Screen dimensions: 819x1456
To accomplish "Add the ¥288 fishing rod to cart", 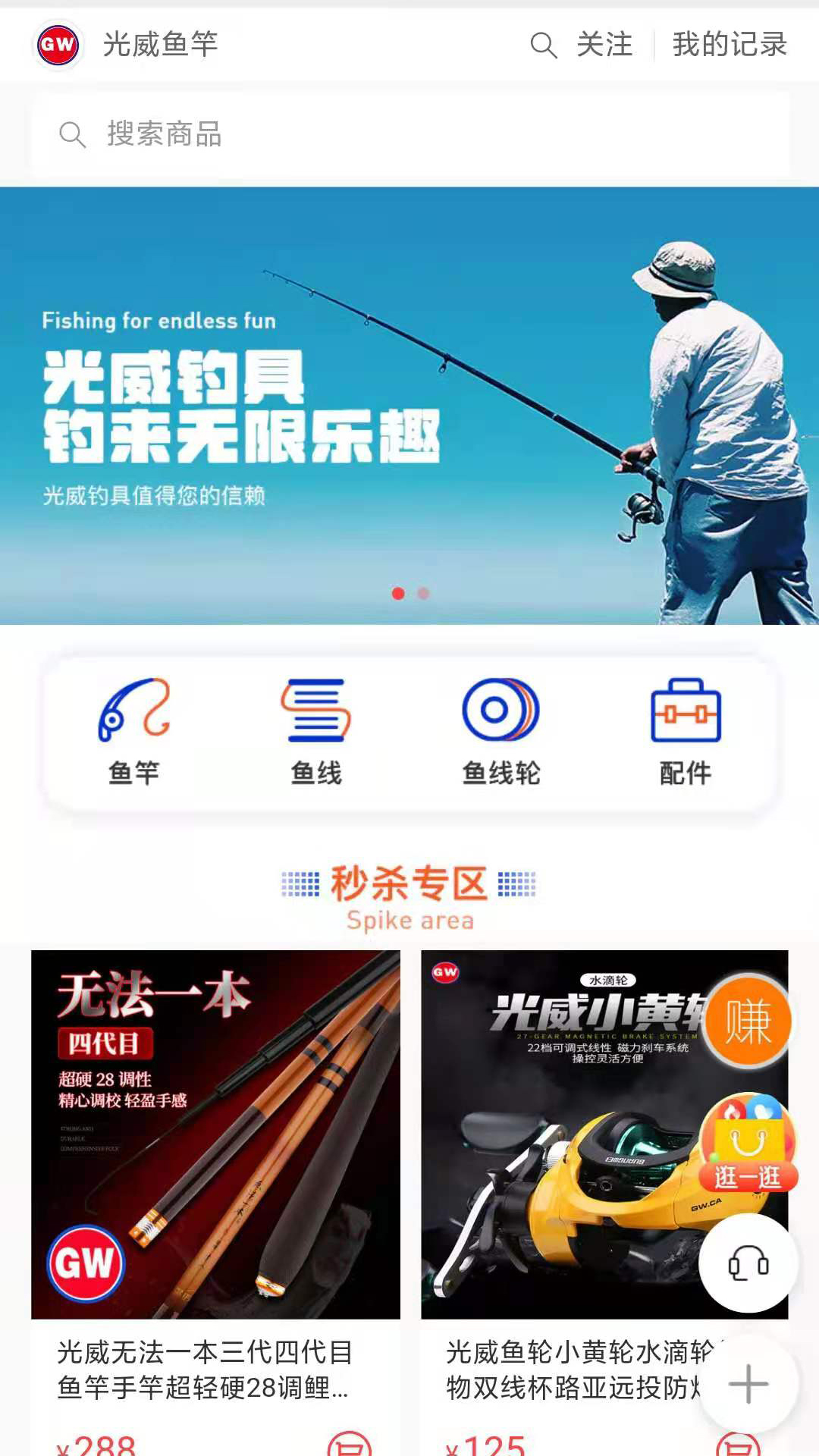I will (350, 1445).
